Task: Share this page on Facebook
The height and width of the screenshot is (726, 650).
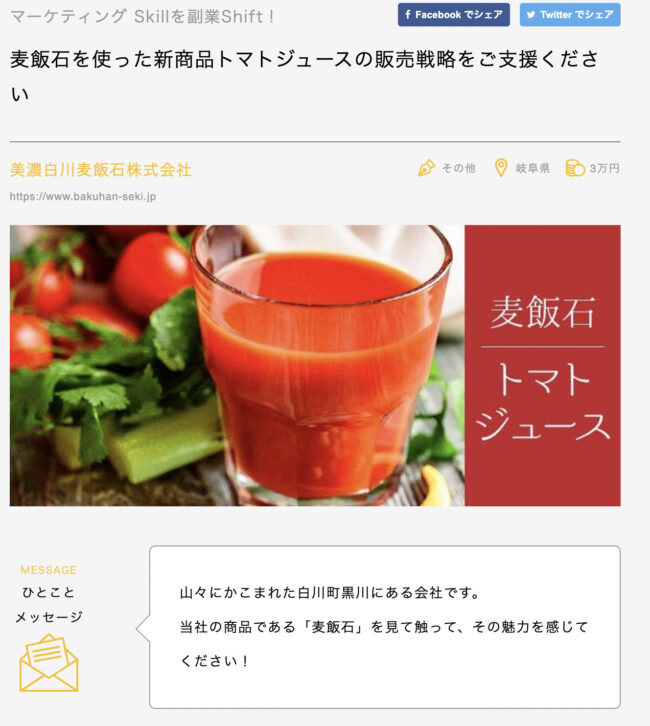Action: [x=453, y=15]
